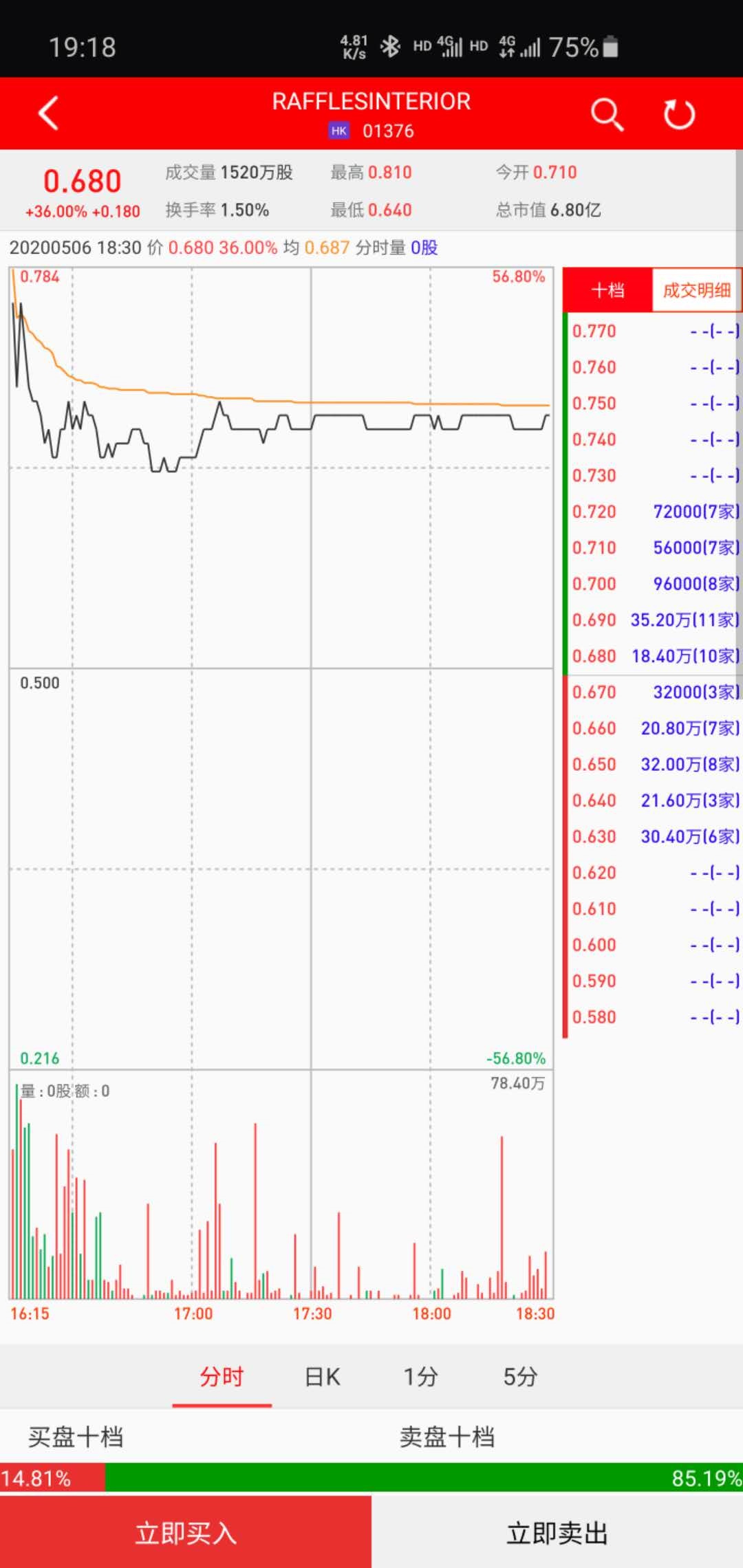Go back using the top-left arrow
743x1568 pixels.
48,113
